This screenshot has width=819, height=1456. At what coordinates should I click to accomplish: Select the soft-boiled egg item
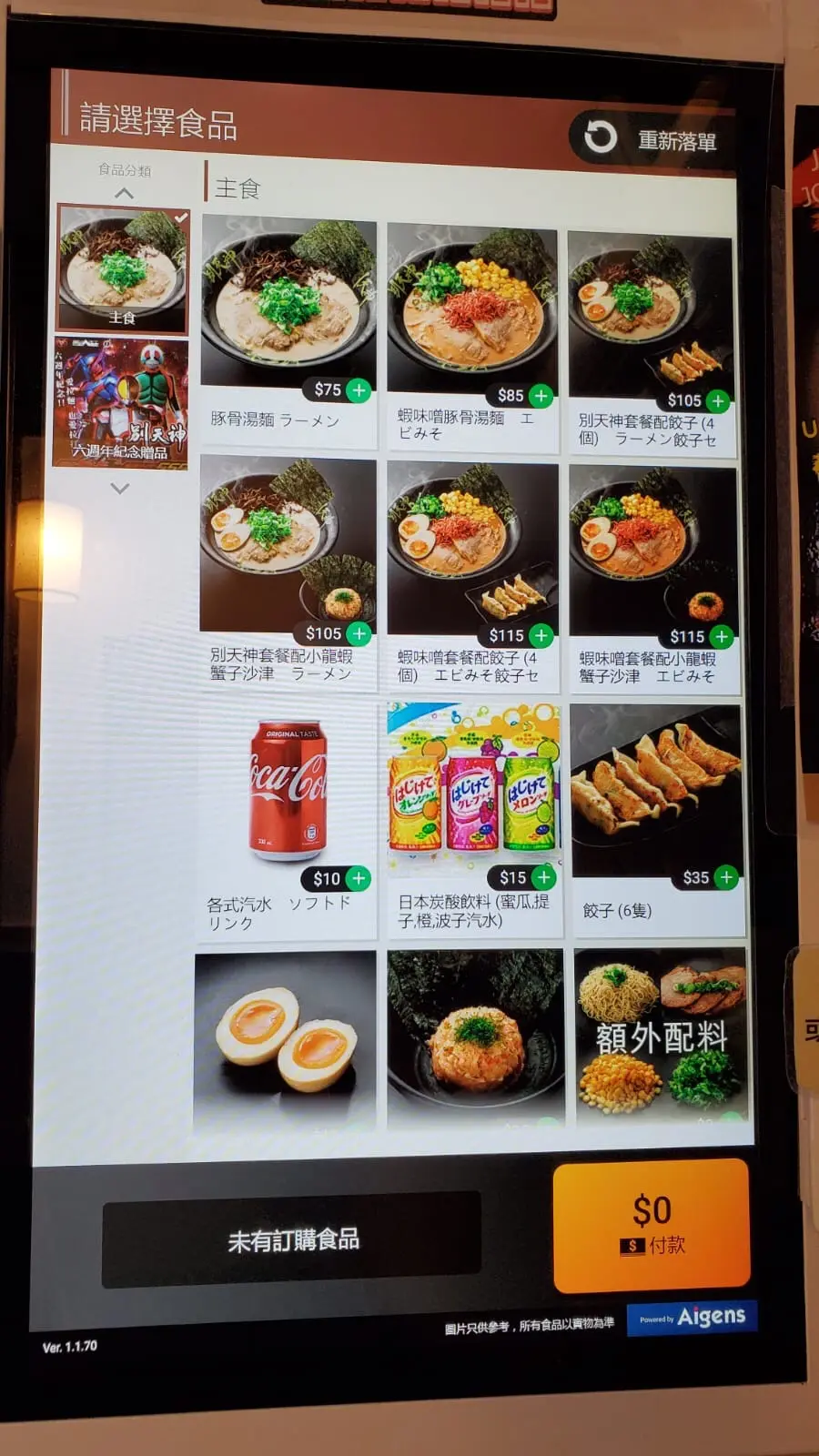pyautogui.click(x=286, y=1039)
